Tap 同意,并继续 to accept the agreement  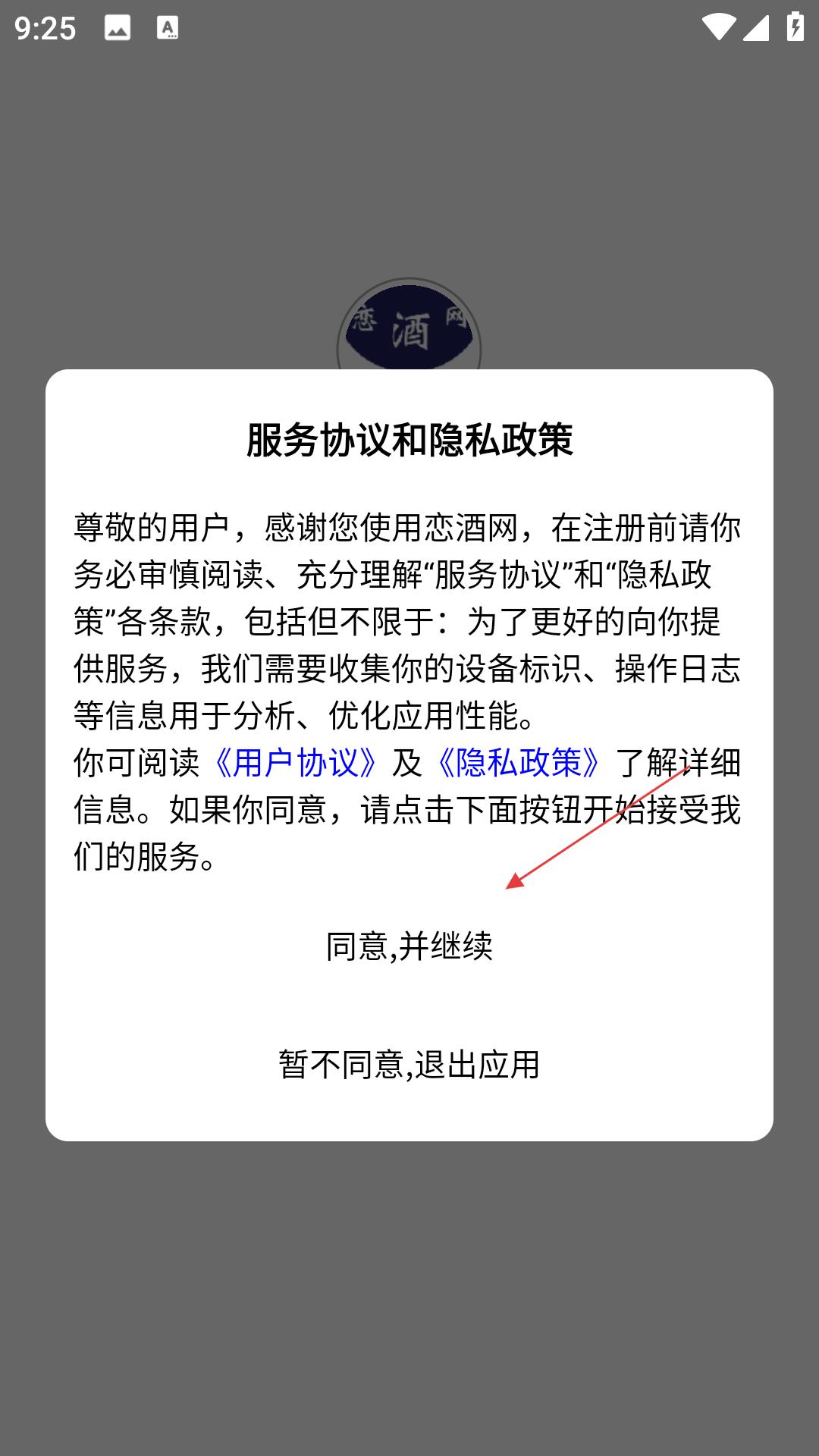[409, 946]
